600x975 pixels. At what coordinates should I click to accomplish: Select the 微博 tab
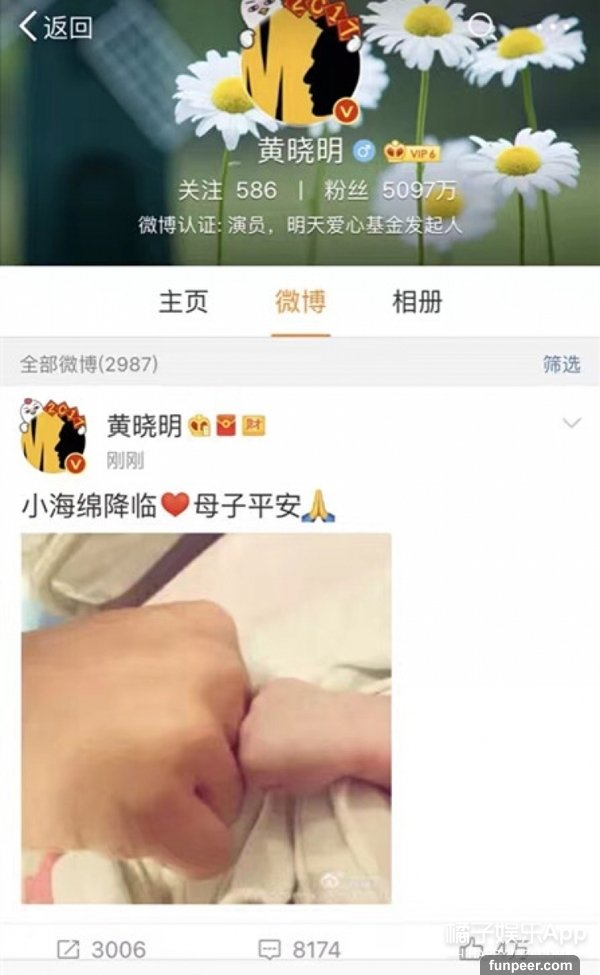300,302
